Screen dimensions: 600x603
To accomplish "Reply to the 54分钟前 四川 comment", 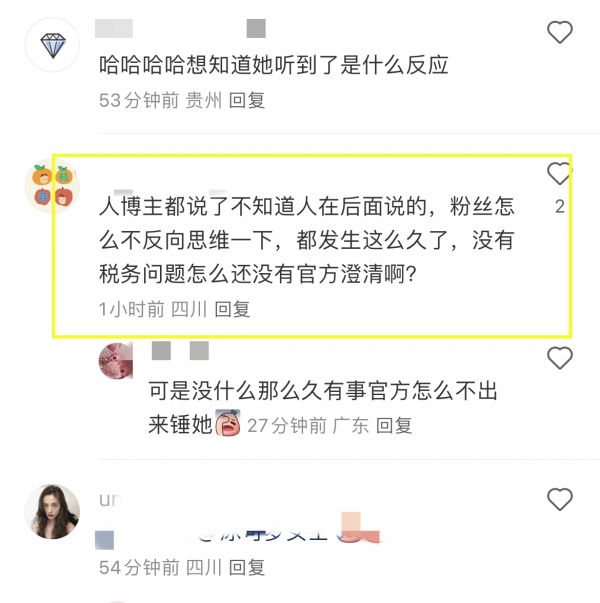I will pyautogui.click(x=247, y=568).
